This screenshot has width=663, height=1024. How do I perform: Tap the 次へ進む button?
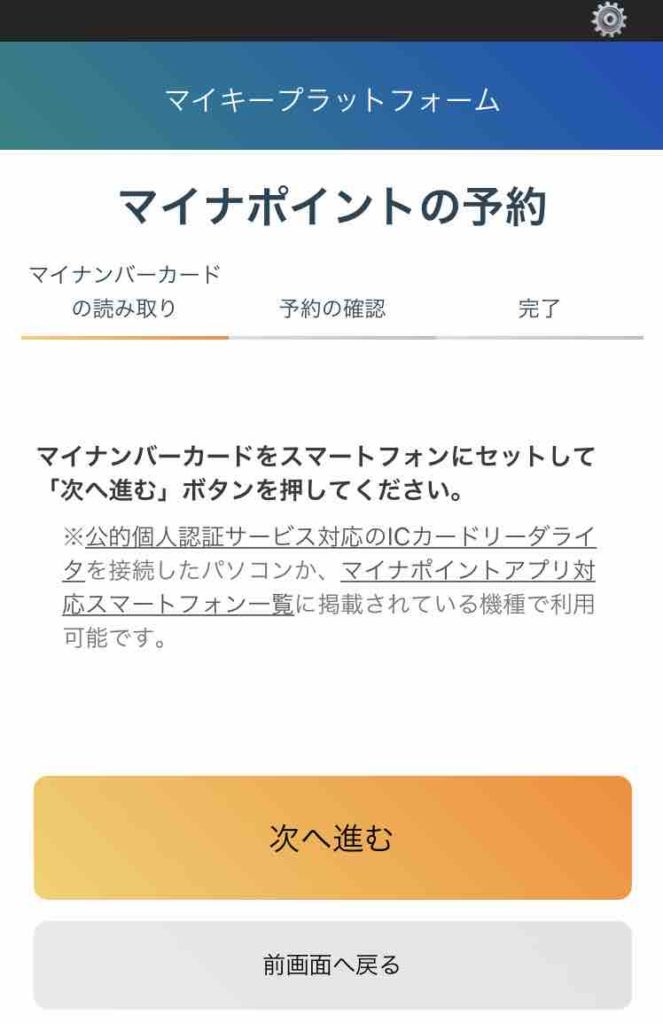[x=332, y=838]
